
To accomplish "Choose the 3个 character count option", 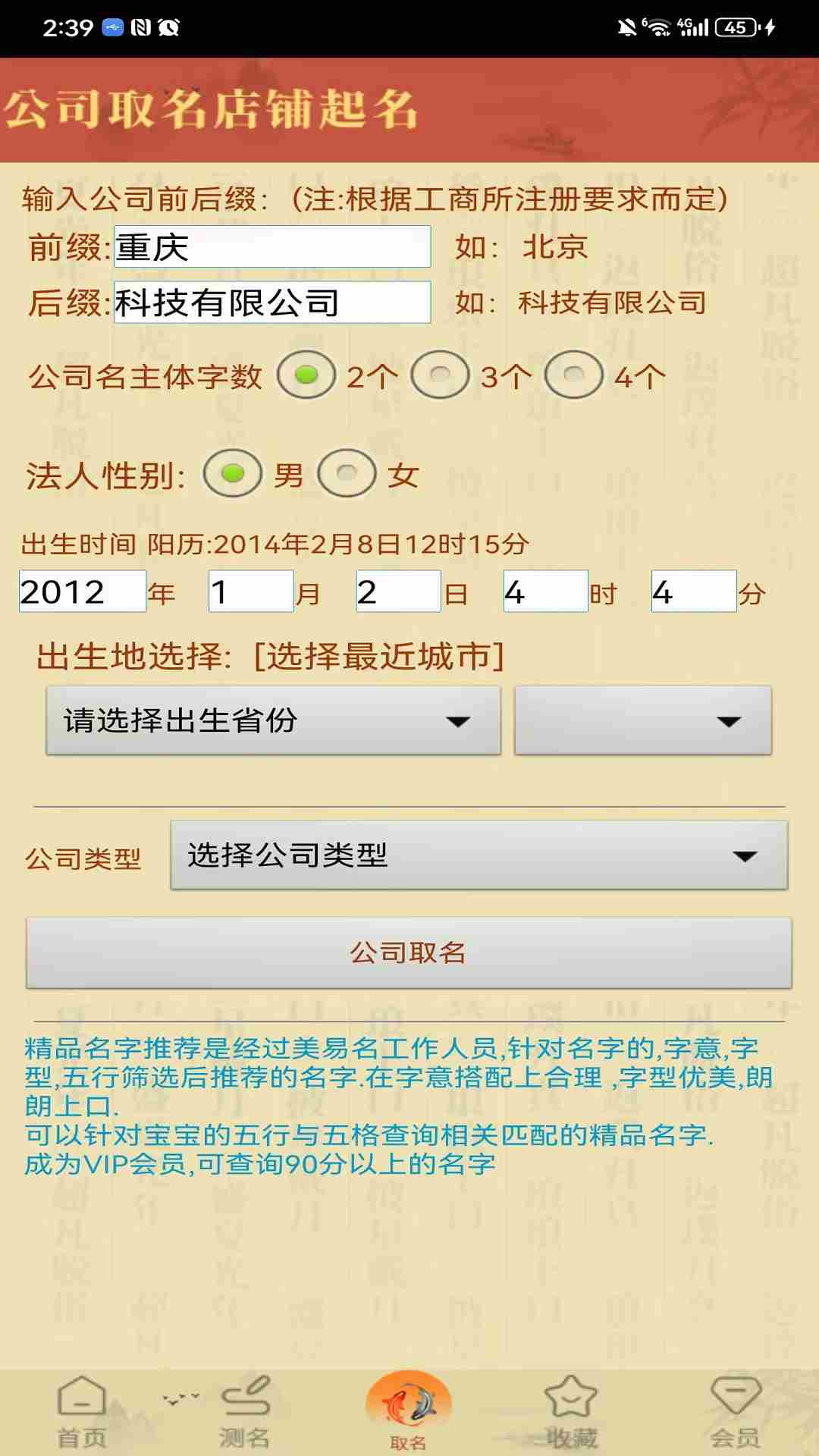I will coord(440,375).
